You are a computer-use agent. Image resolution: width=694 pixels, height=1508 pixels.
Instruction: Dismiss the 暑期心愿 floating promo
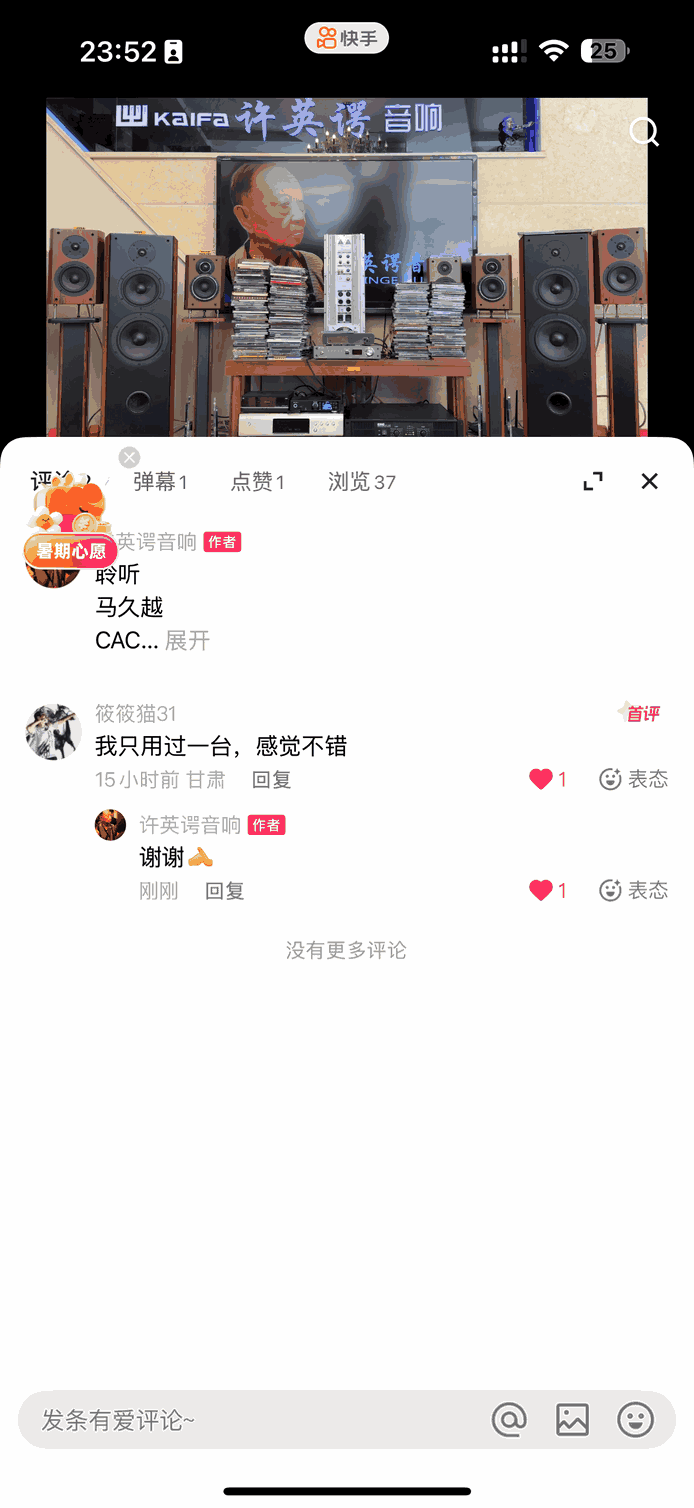(129, 457)
